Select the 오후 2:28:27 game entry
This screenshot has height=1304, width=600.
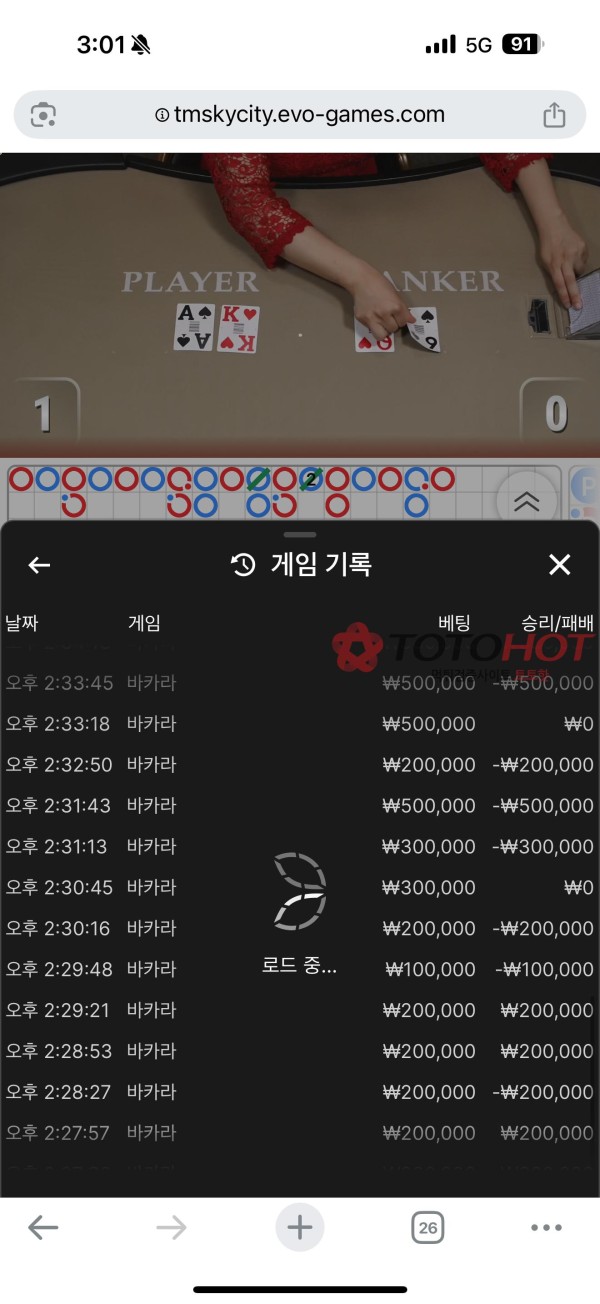click(300, 1093)
